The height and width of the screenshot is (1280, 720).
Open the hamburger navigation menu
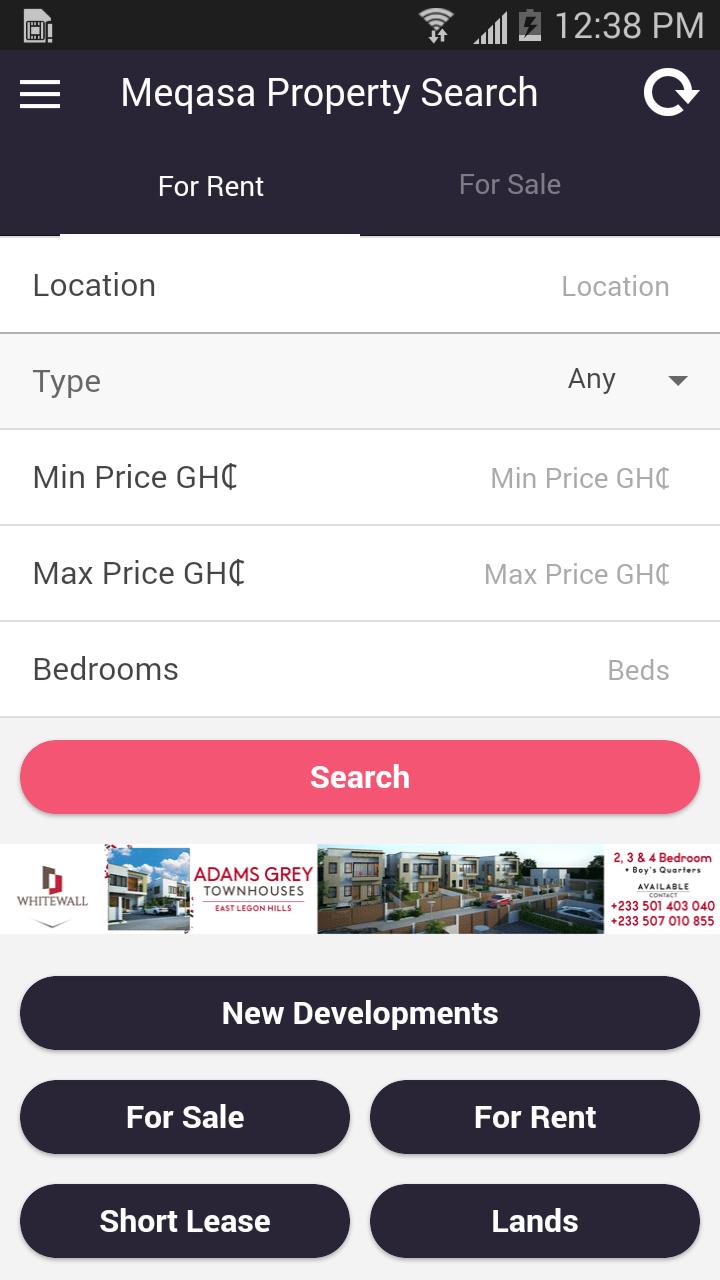pyautogui.click(x=40, y=94)
